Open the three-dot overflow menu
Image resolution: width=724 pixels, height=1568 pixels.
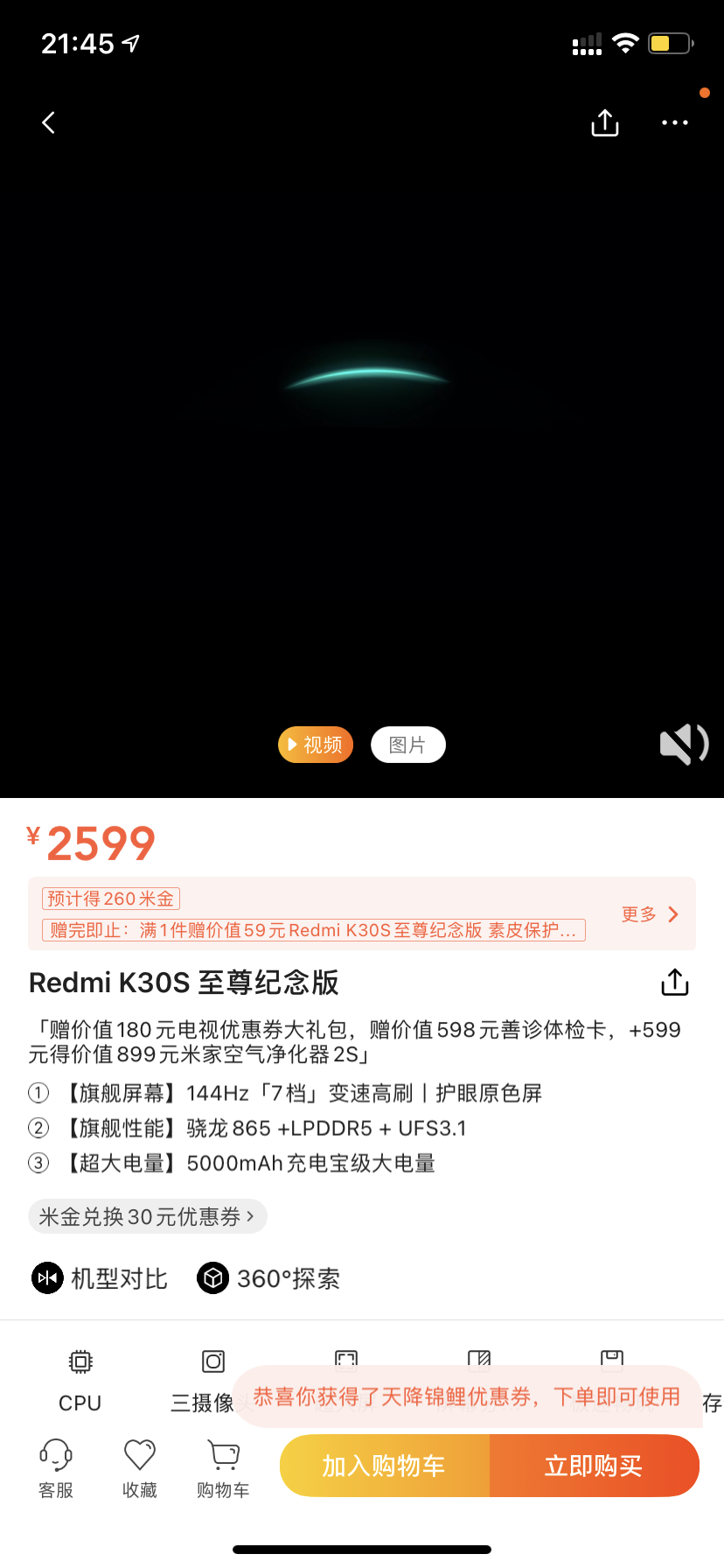tap(674, 123)
